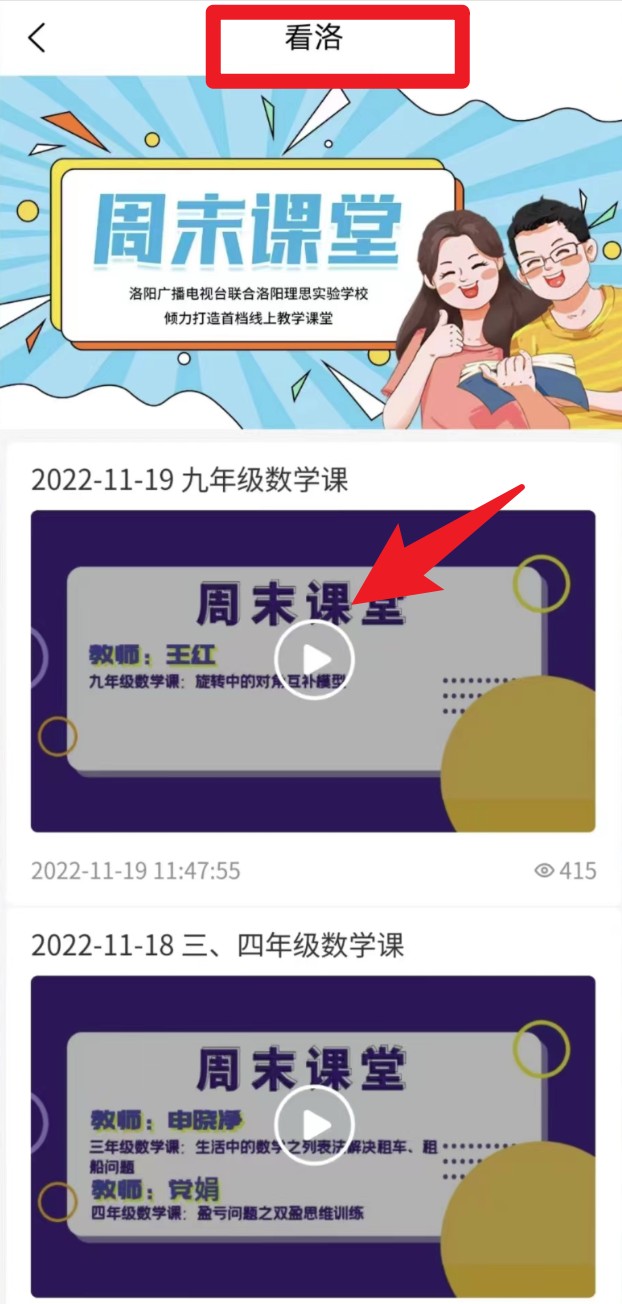This screenshot has height=1304, width=622.
Task: Open the 2022-11-18 三、四年级数学课 post title
Action: coord(218,945)
